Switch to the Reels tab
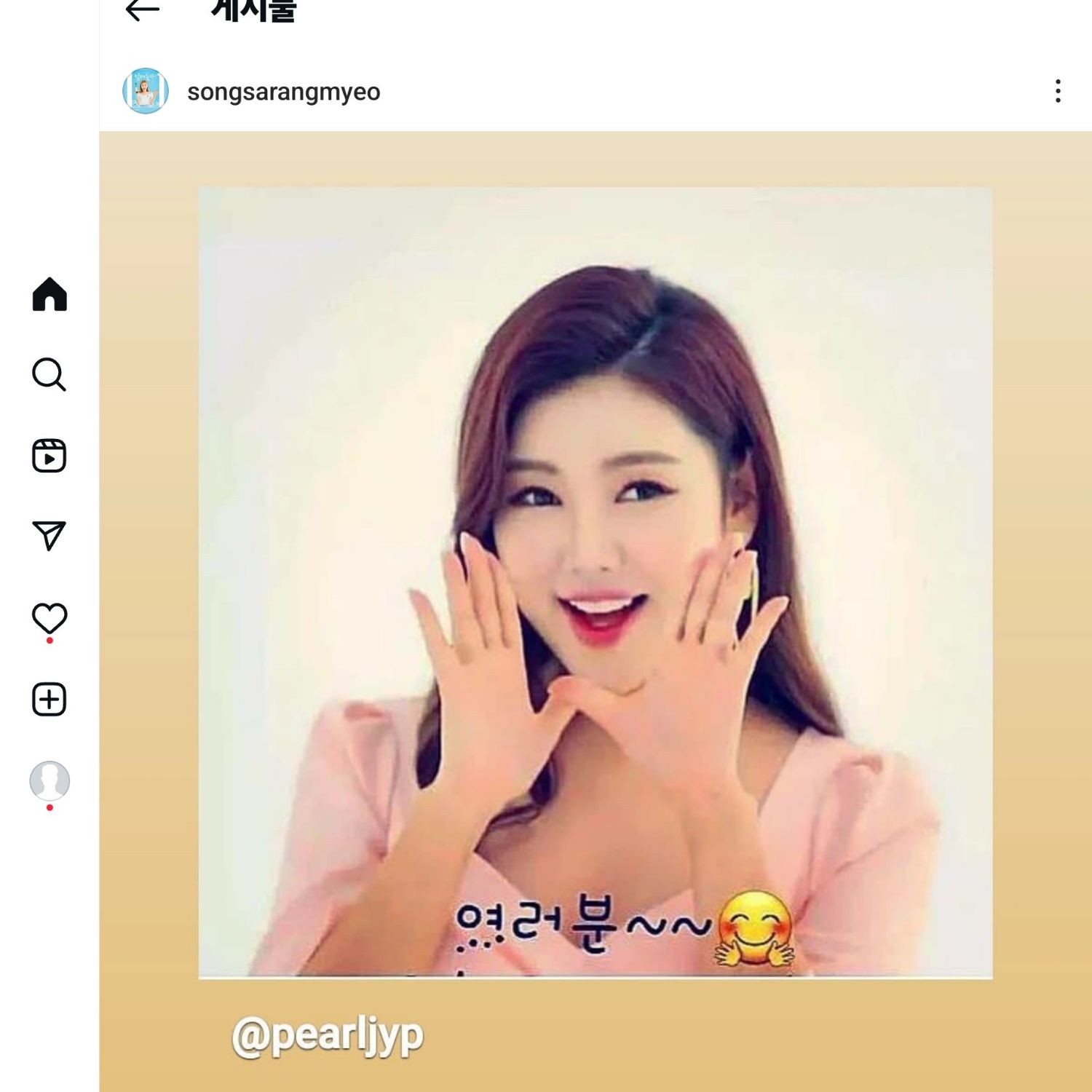1092x1092 pixels. pos(50,456)
